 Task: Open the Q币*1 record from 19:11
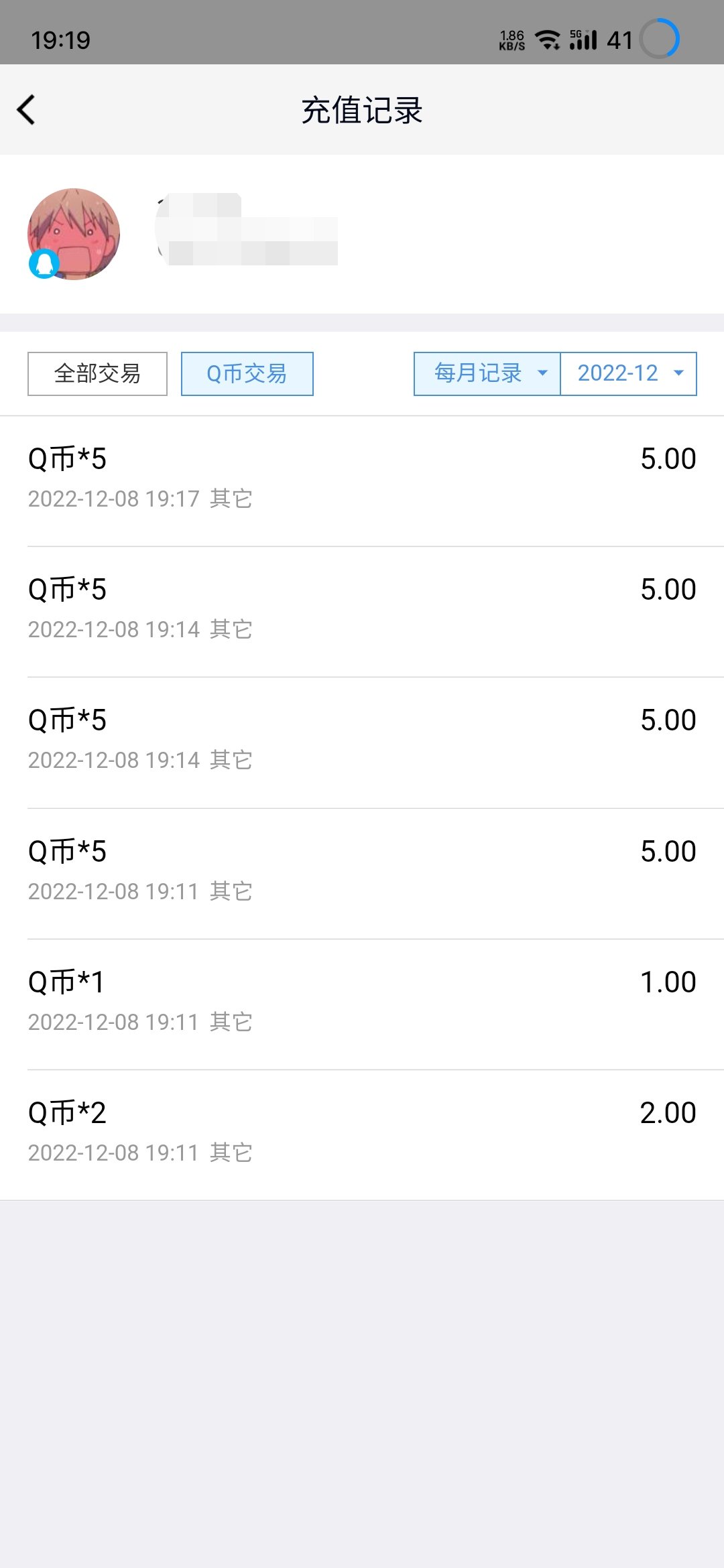point(362,1004)
